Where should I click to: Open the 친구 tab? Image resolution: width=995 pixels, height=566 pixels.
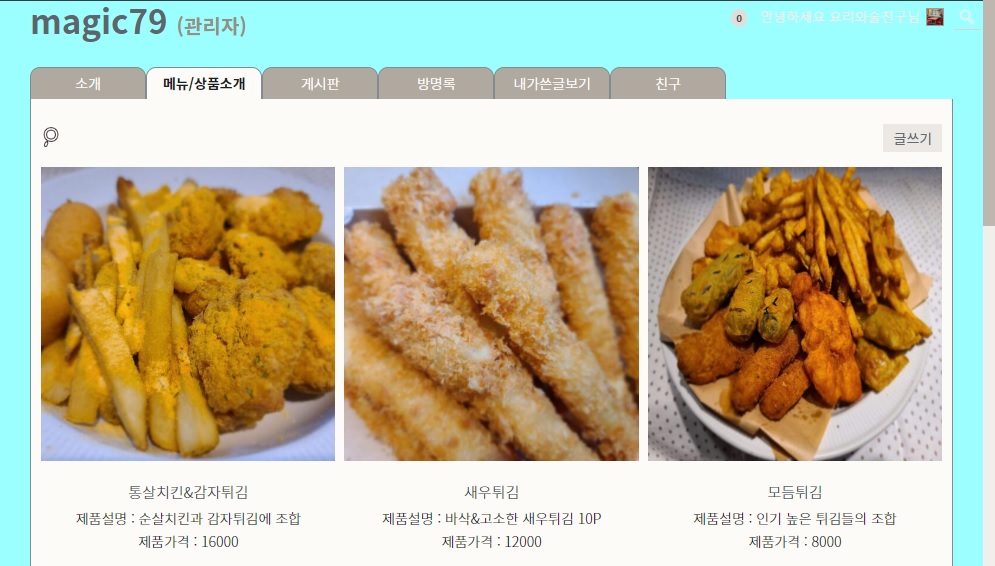pyautogui.click(x=667, y=84)
